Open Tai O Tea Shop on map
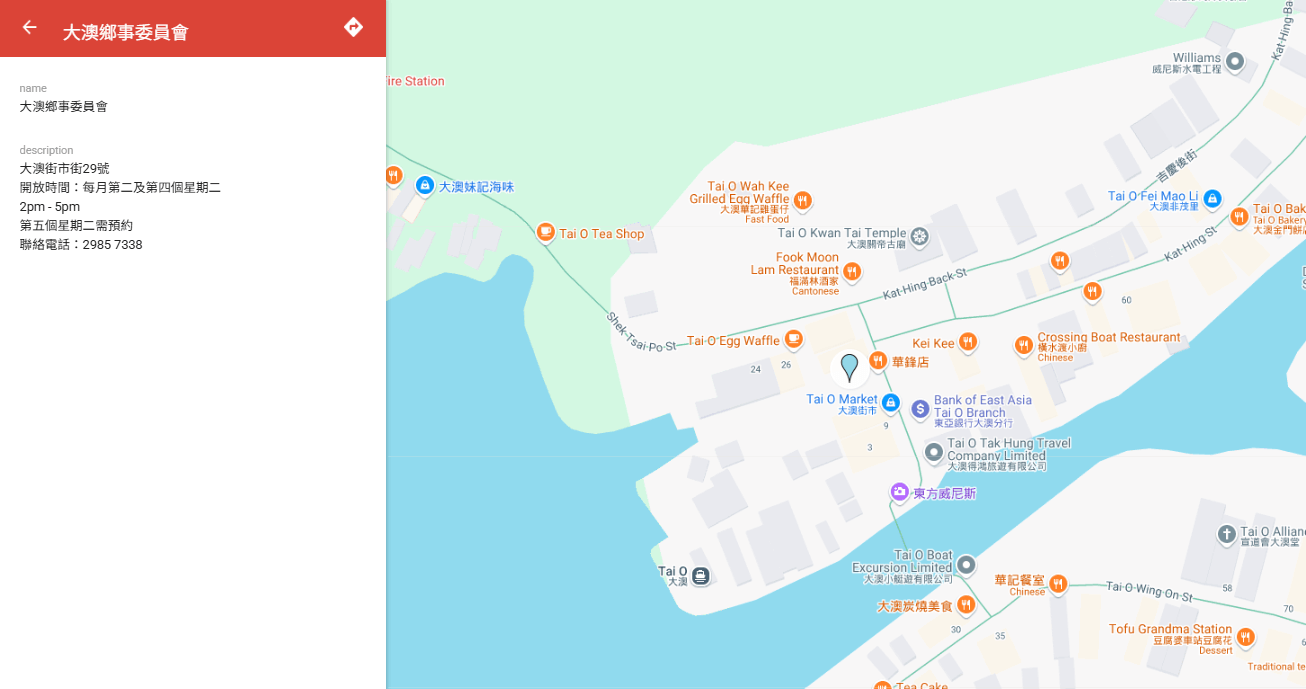This screenshot has height=689, width=1306. [x=546, y=233]
